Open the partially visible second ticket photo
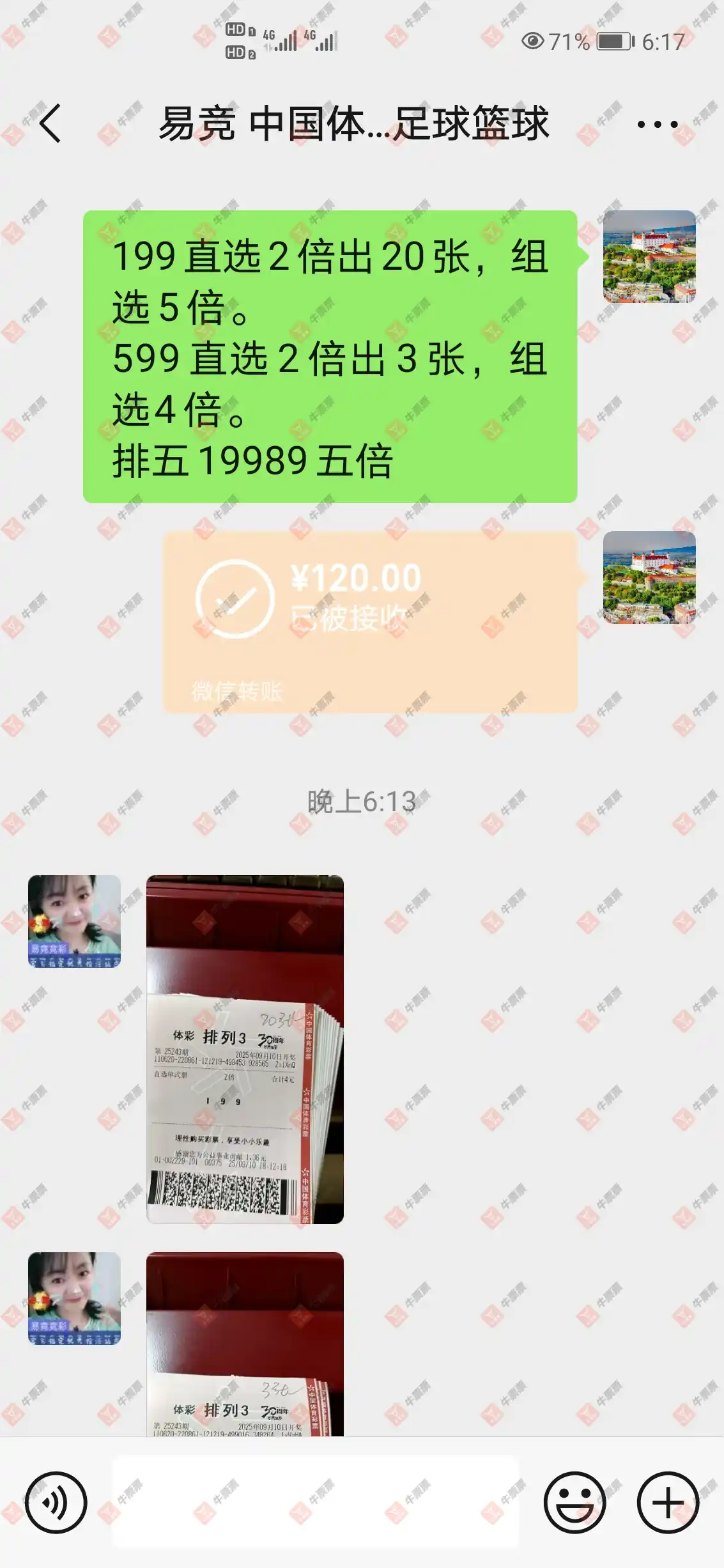This screenshot has width=724, height=1568. click(245, 1344)
